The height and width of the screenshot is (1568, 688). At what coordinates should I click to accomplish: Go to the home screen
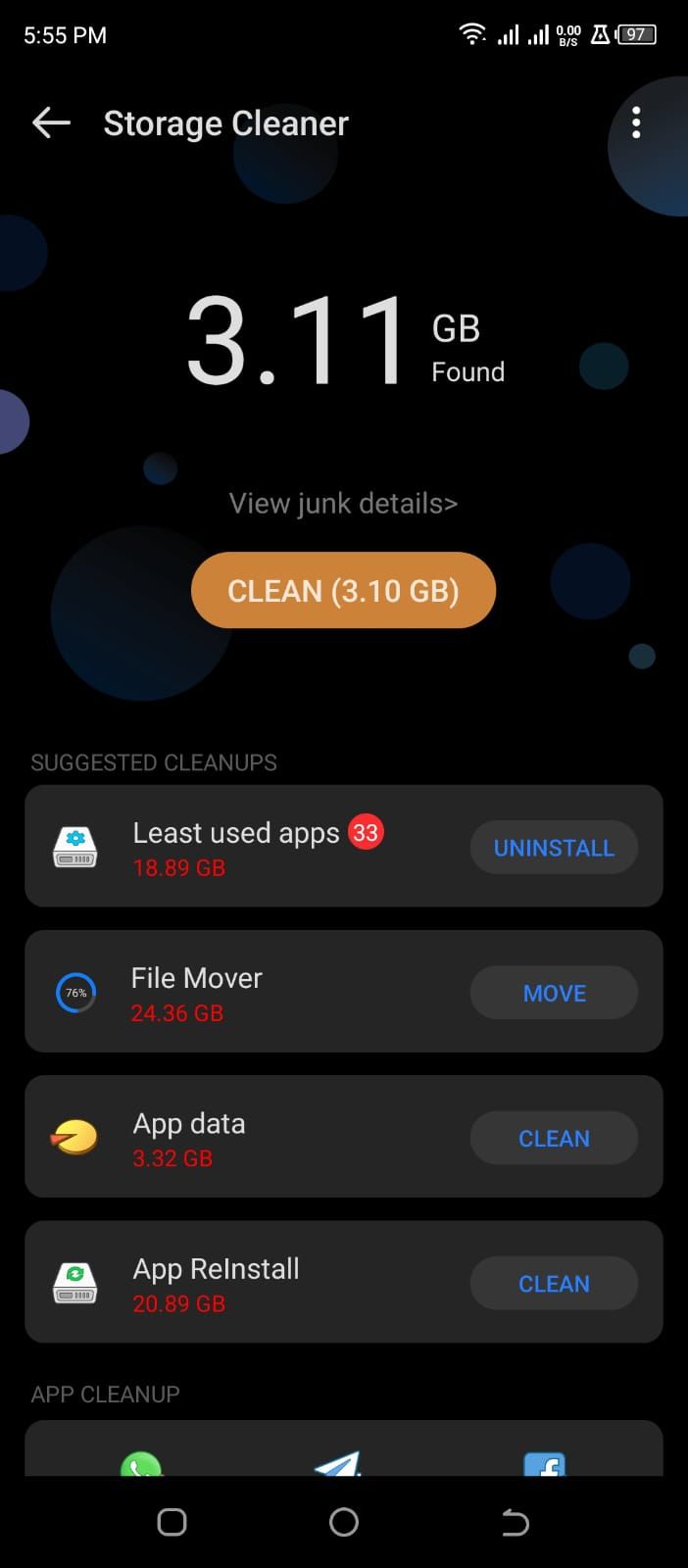(x=344, y=1522)
